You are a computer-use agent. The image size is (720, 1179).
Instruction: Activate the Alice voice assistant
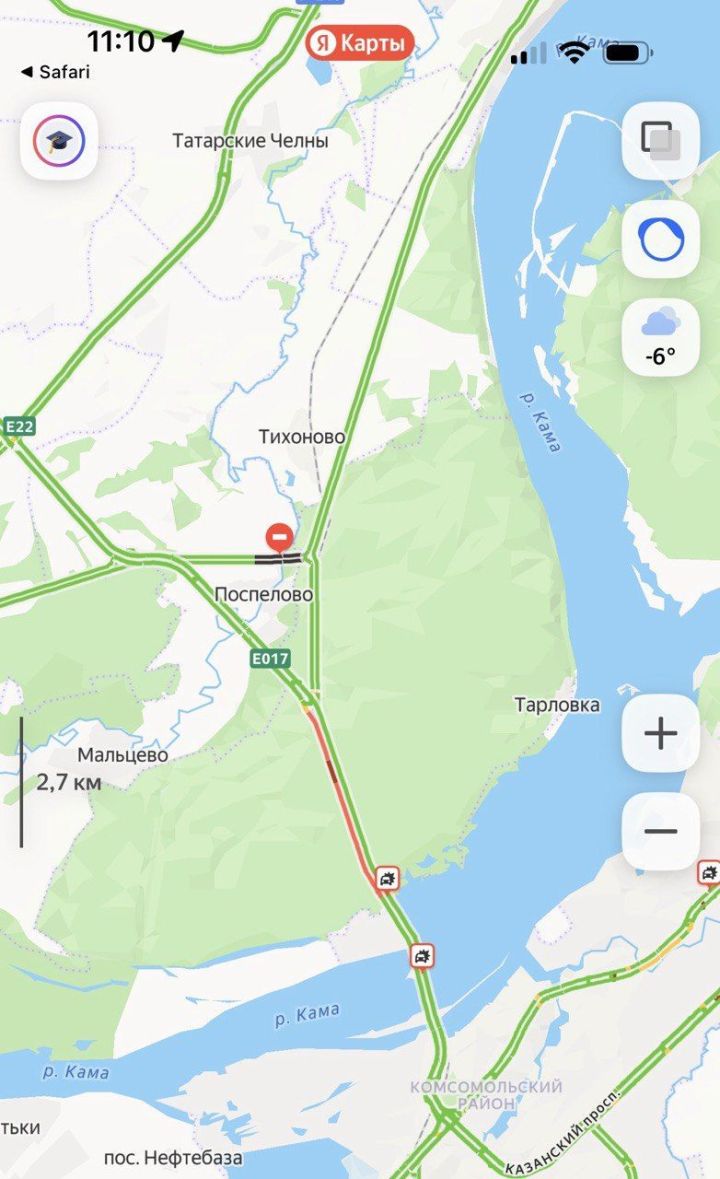tap(660, 239)
